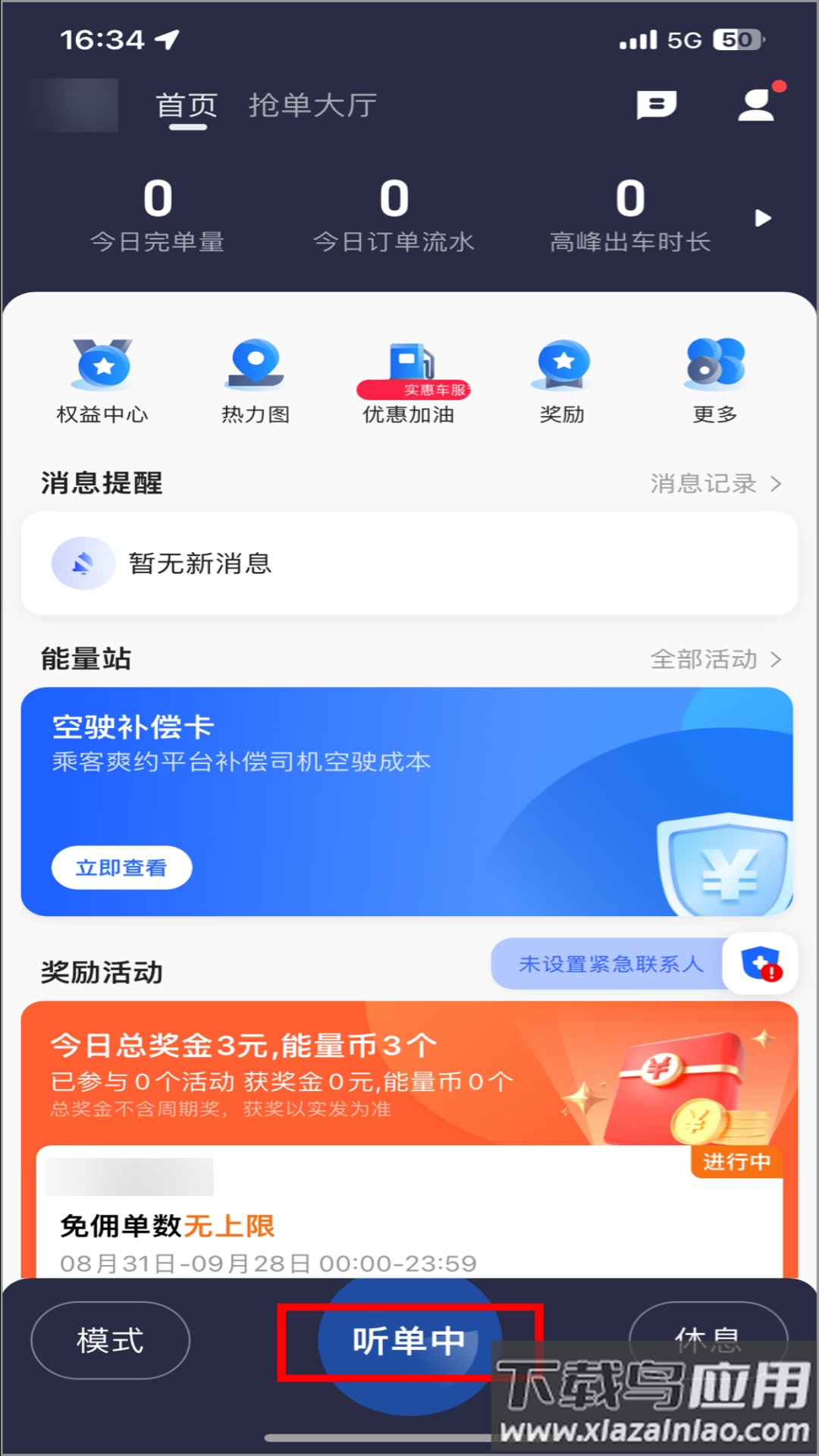Tap the 模式 mode button
Viewport: 819px width, 1456px height.
(110, 1341)
